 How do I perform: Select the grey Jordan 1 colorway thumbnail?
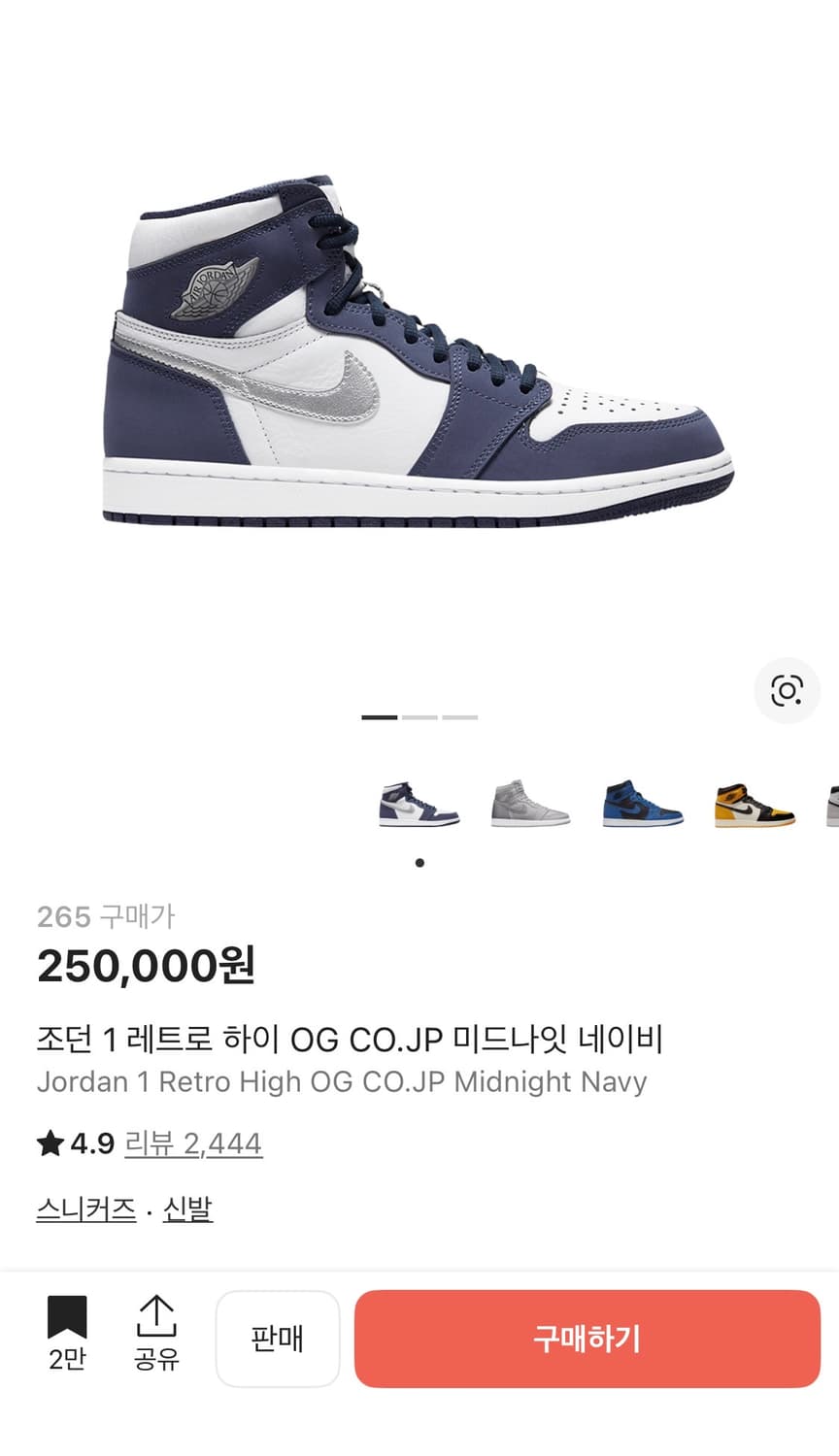(x=529, y=806)
